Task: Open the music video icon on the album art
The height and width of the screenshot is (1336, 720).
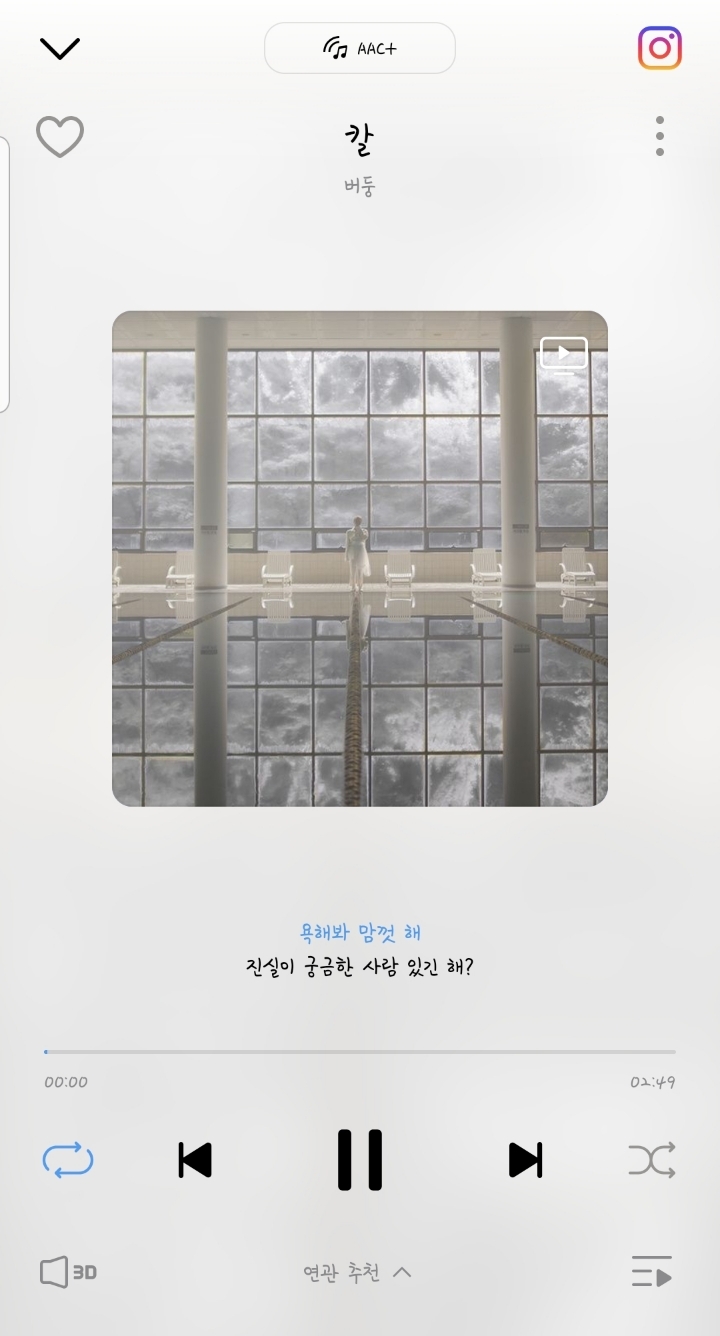Action: [x=563, y=354]
